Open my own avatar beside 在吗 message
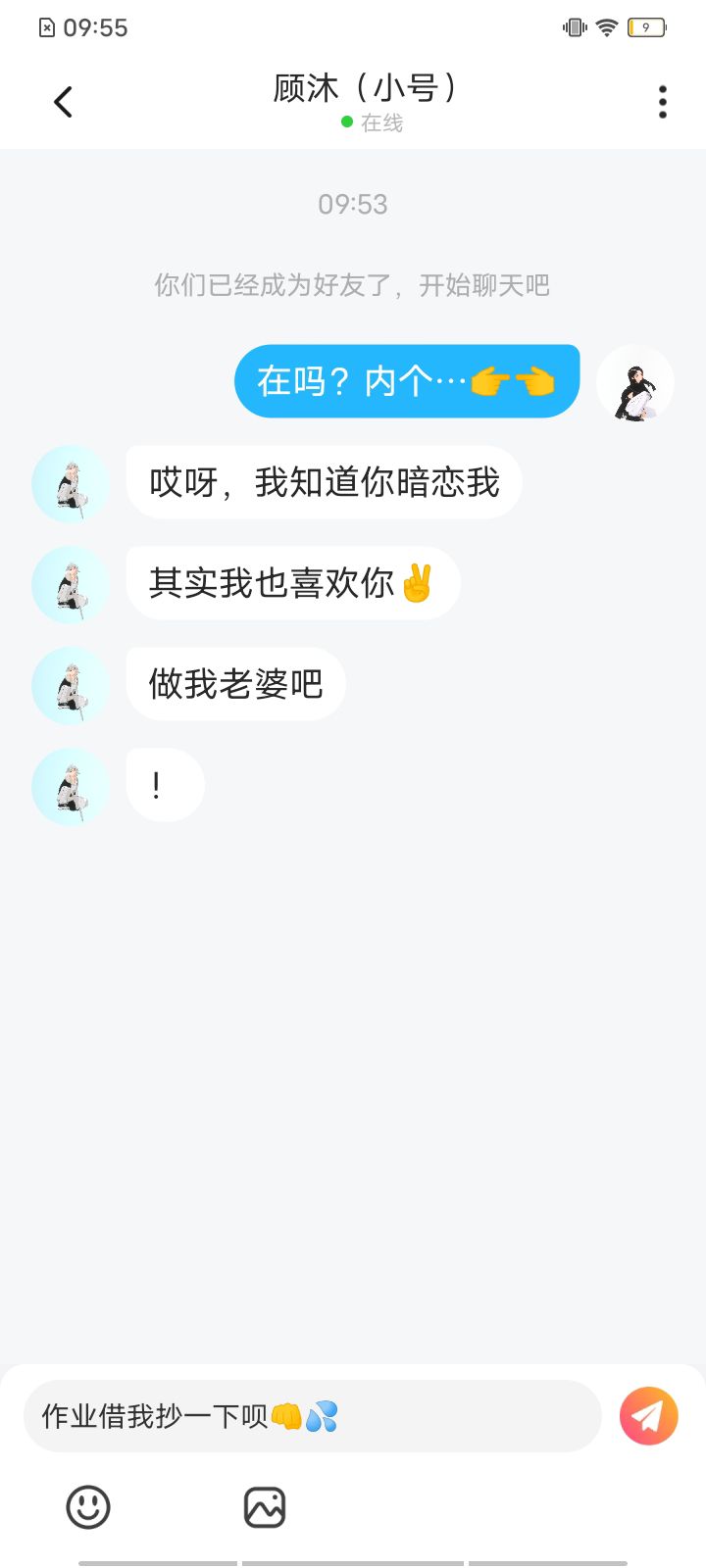Viewport: 706px width, 1568px height. pyautogui.click(x=635, y=383)
